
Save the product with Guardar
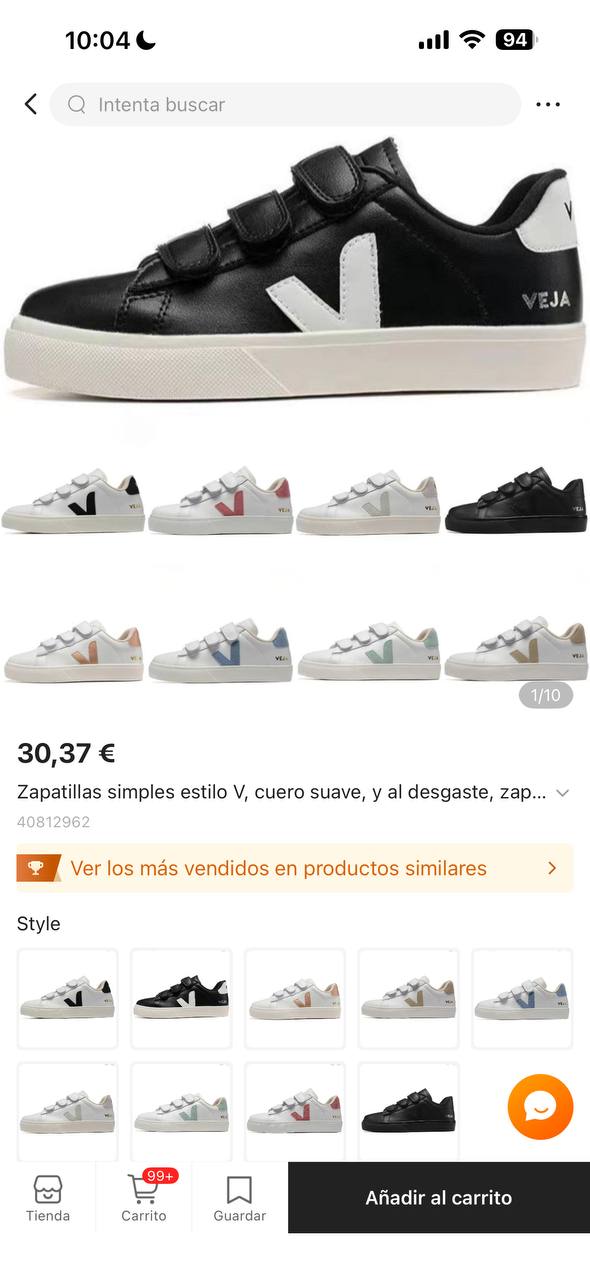239,1198
